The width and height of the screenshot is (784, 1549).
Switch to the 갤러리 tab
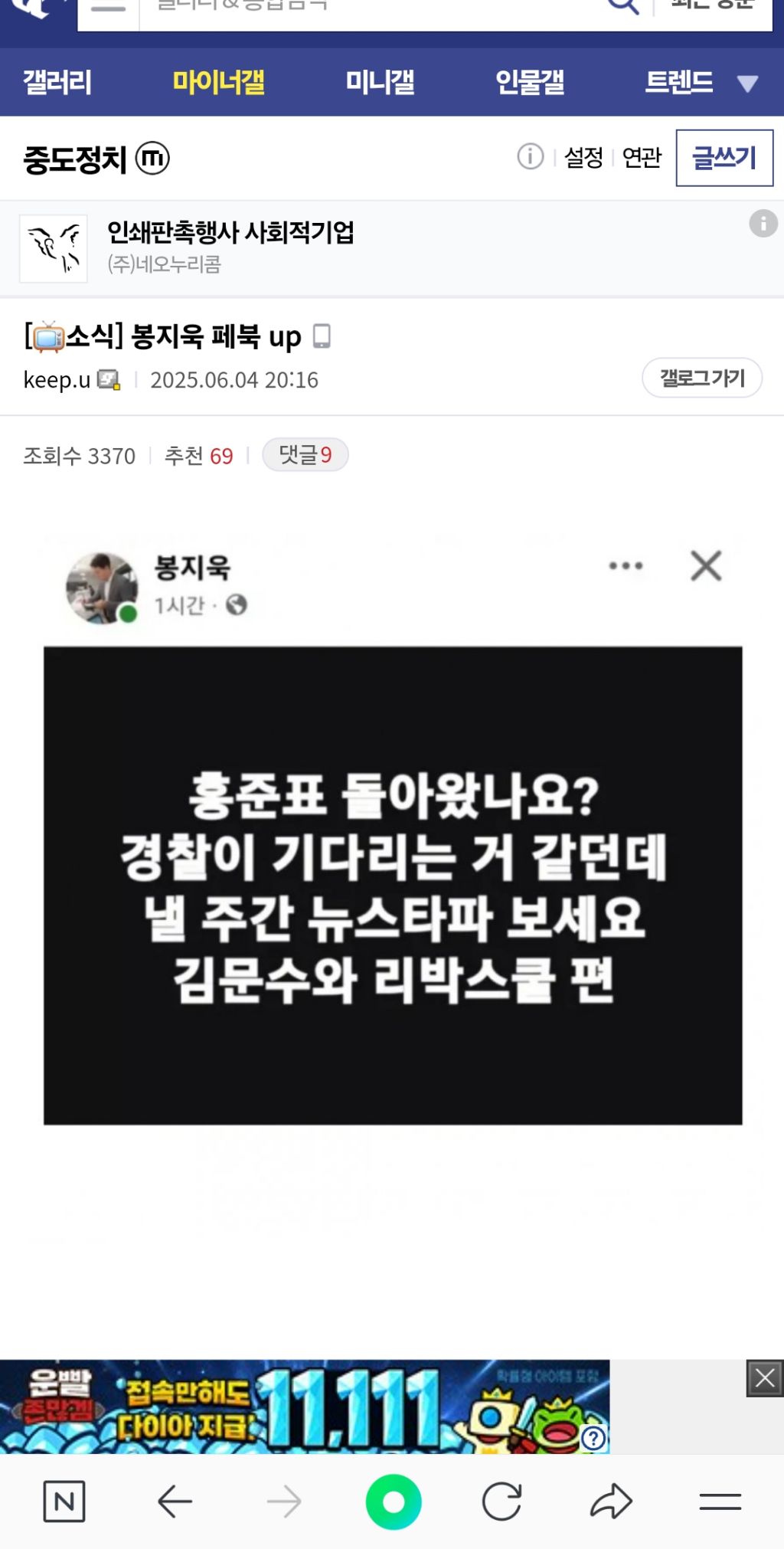tap(57, 82)
